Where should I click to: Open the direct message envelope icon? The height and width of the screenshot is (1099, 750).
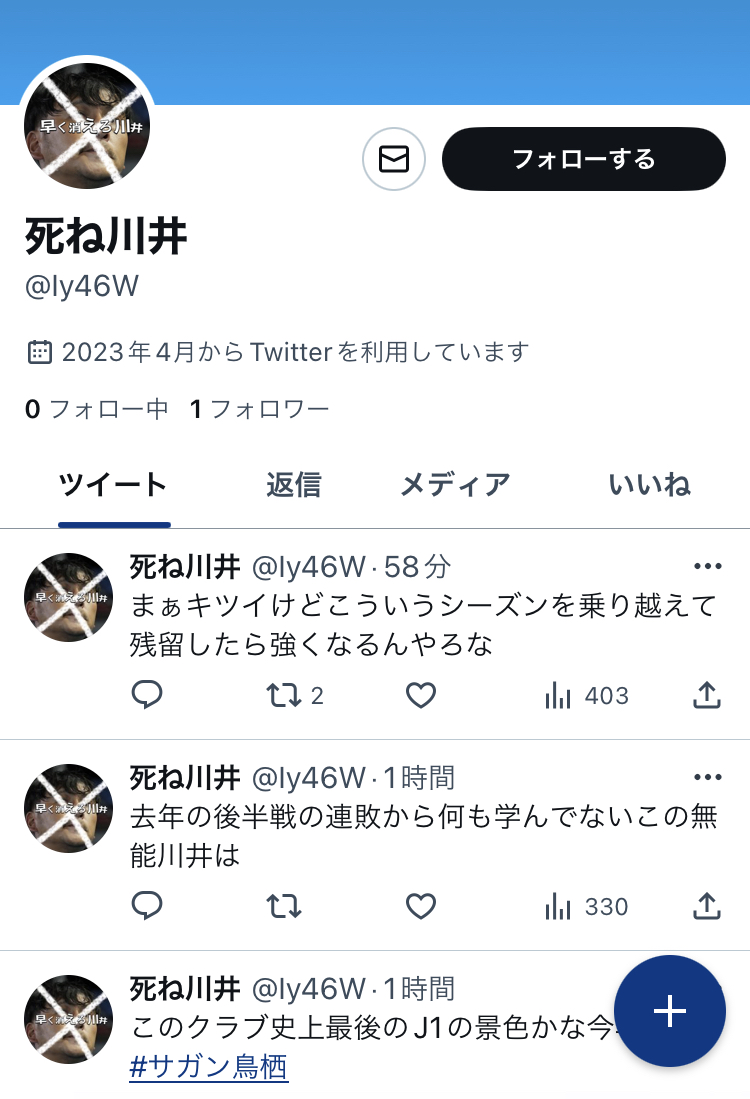pyautogui.click(x=394, y=159)
